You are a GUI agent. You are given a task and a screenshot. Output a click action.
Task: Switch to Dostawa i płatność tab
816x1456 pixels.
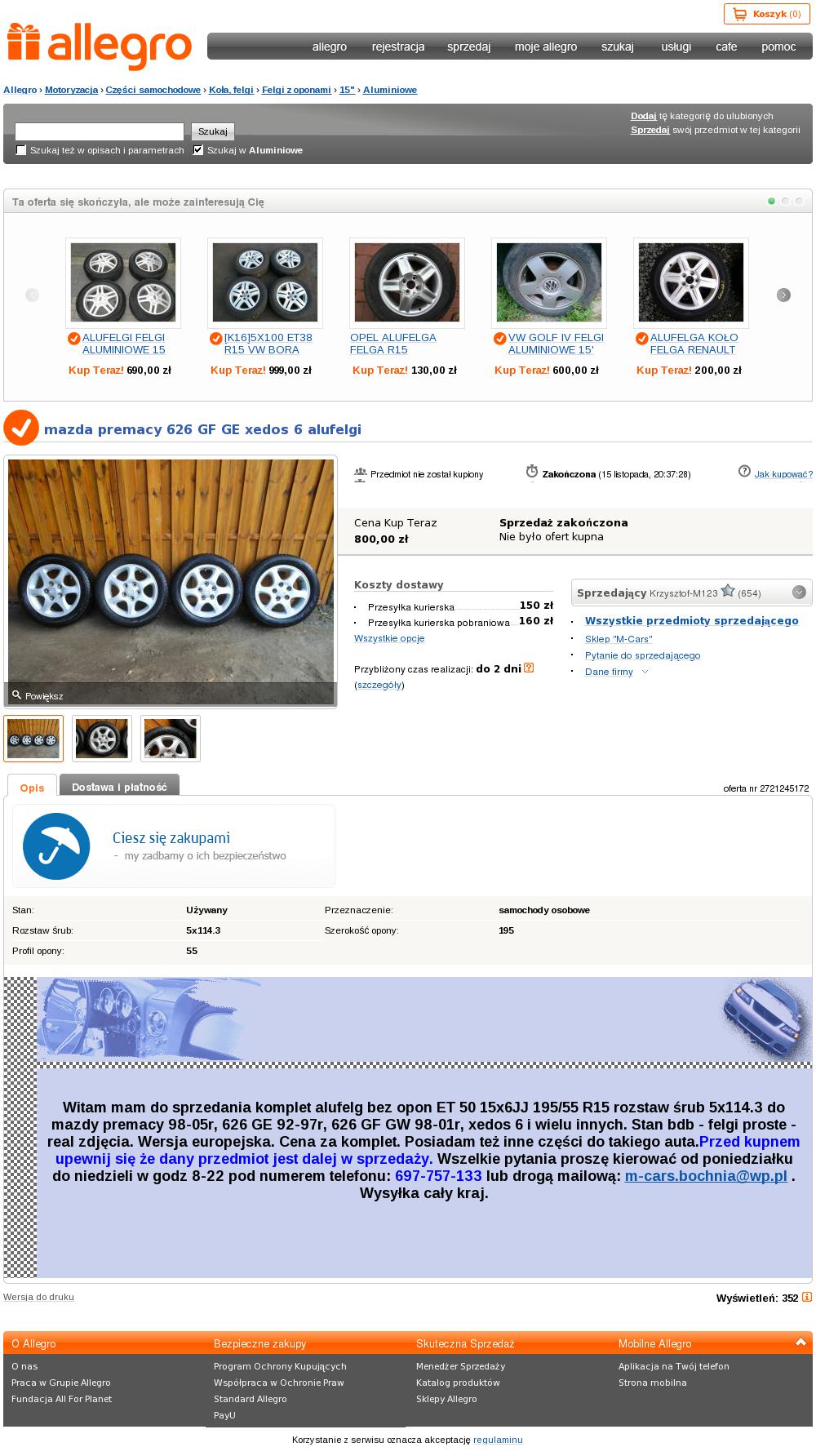[x=119, y=788]
